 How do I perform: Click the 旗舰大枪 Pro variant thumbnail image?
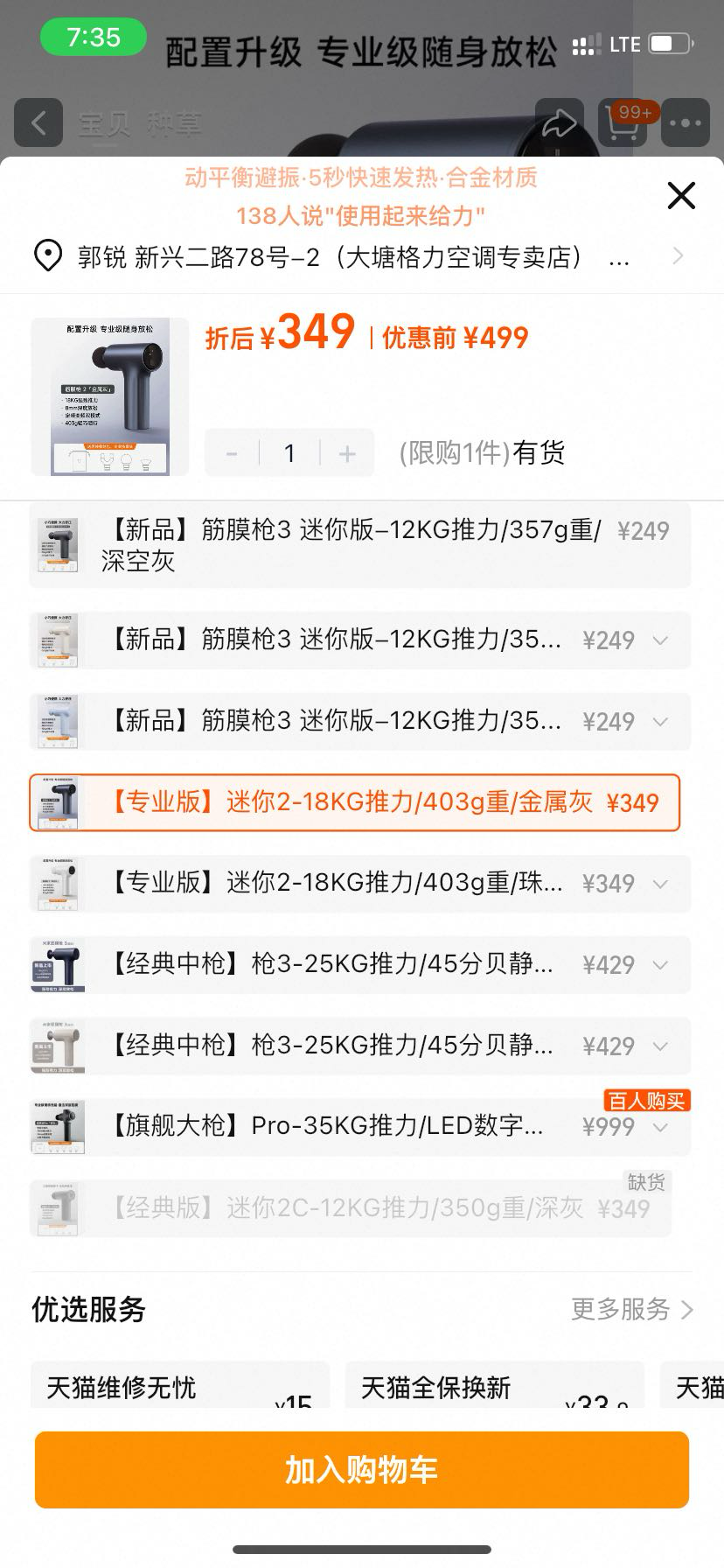click(57, 1127)
